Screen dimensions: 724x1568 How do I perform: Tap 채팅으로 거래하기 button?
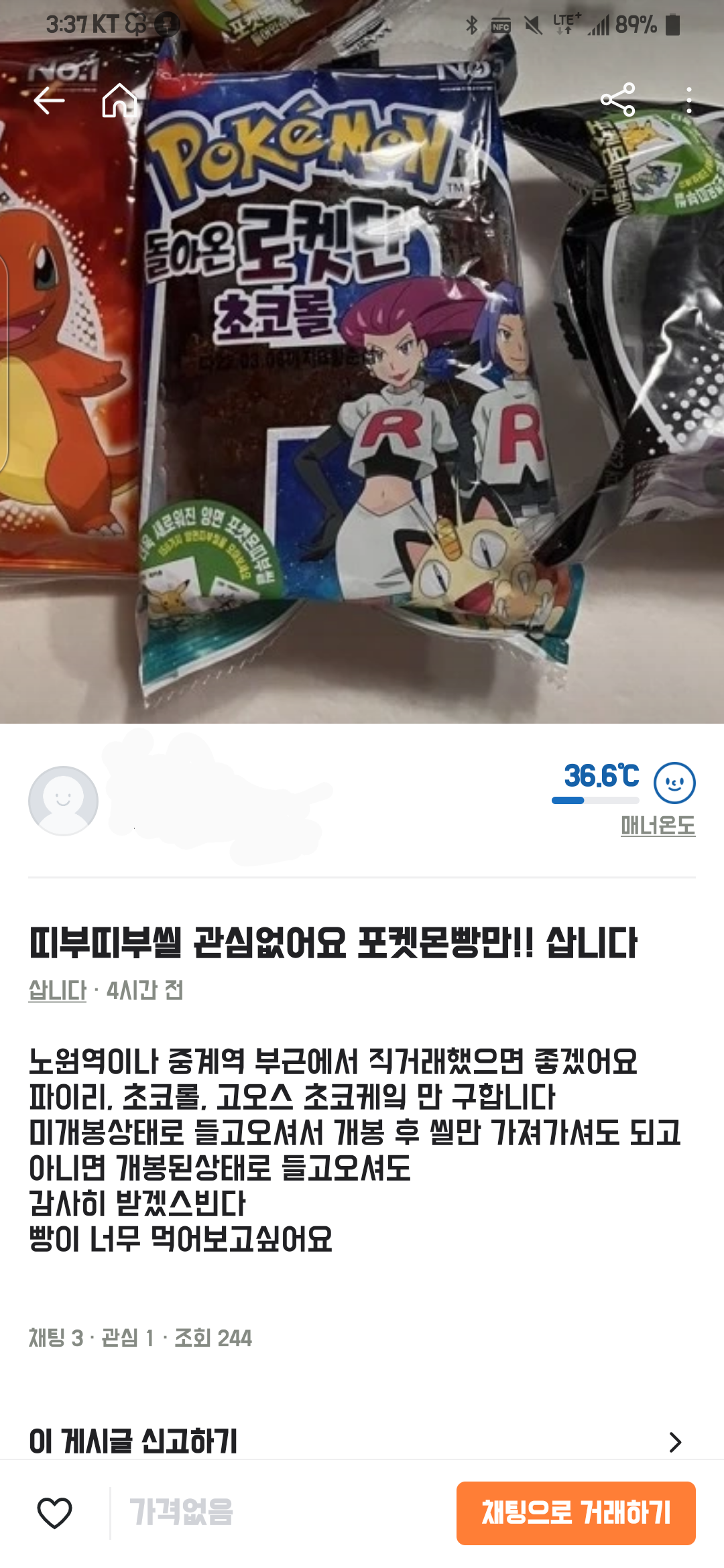(576, 1513)
